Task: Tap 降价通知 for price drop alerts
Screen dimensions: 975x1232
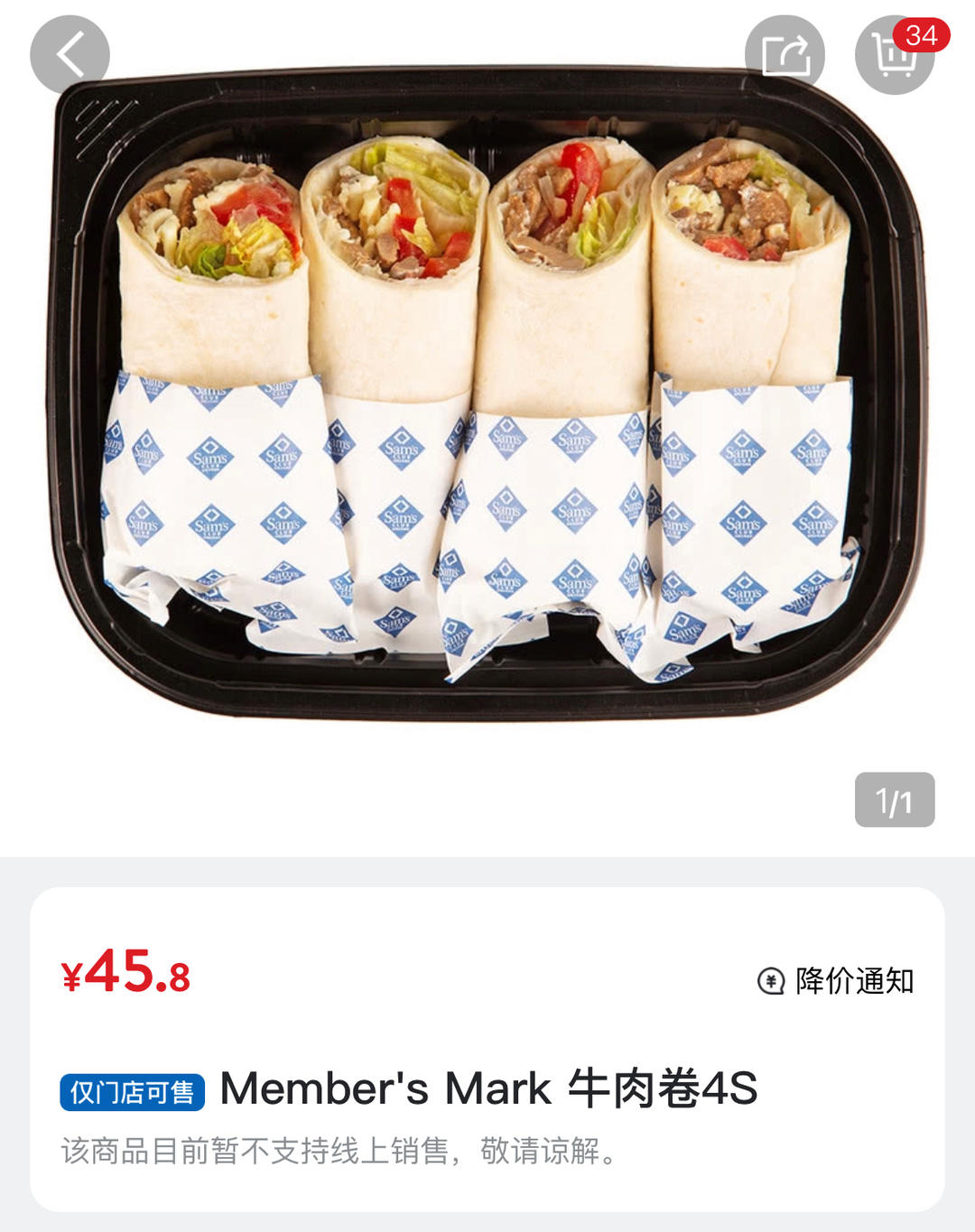Action: (836, 981)
